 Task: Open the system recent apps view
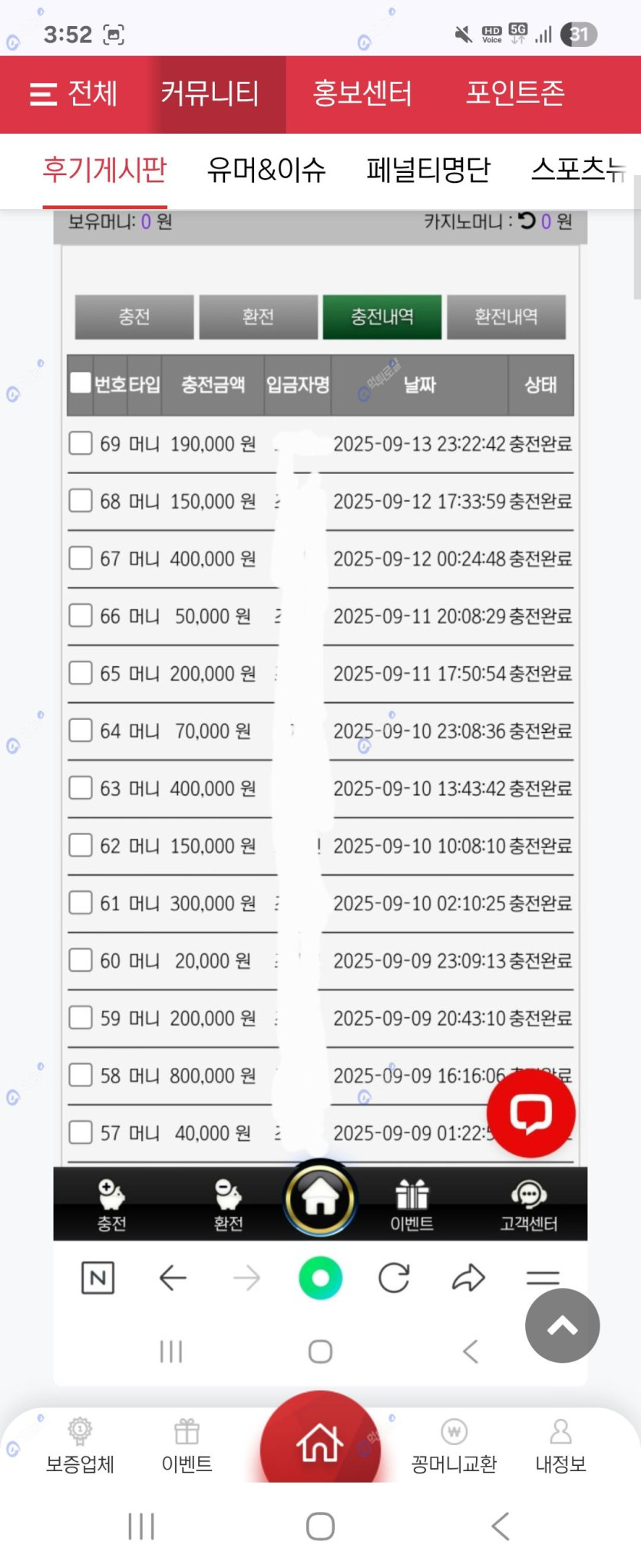(x=141, y=1526)
